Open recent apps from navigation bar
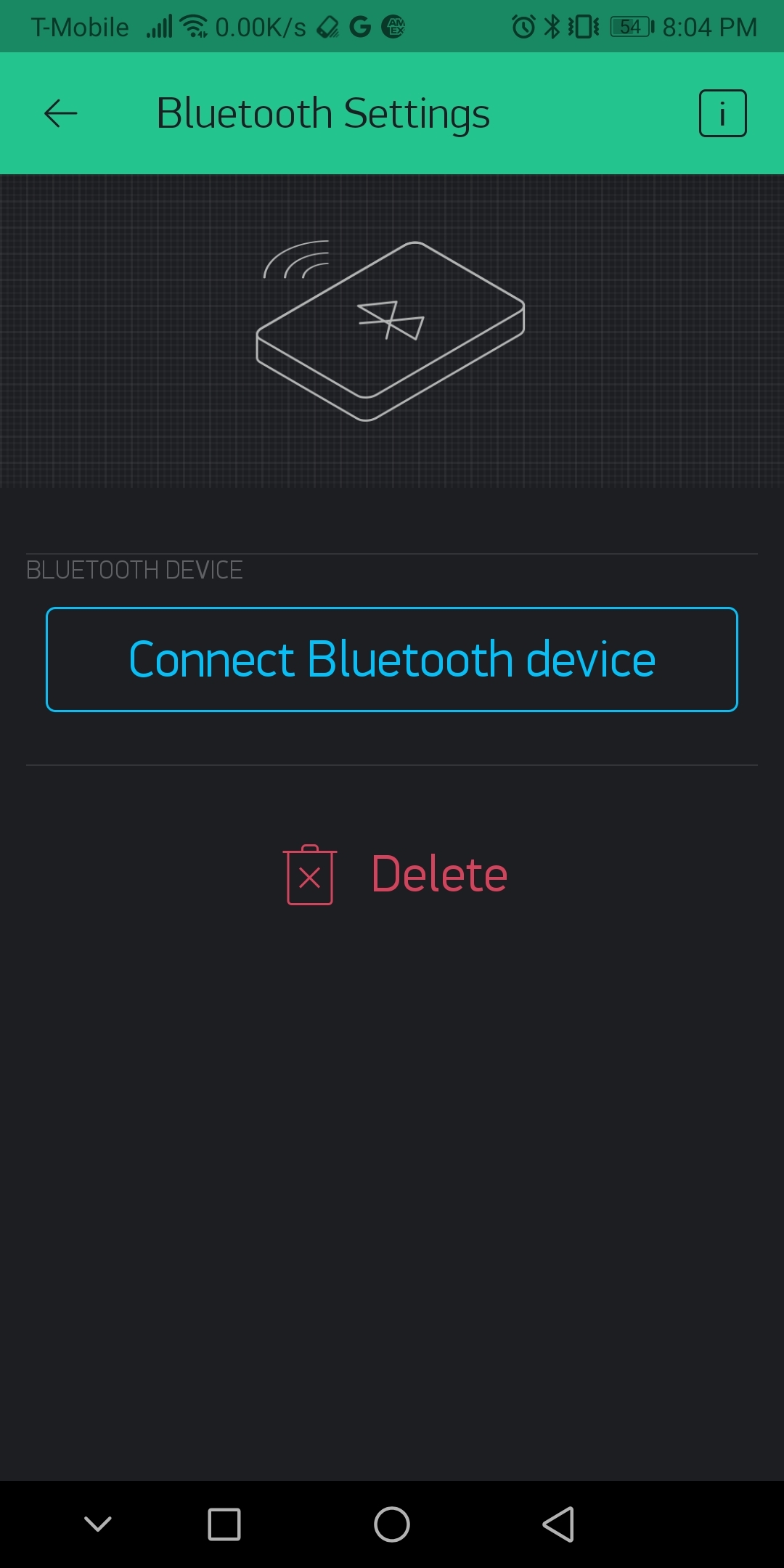784x1568 pixels. pos(224,1524)
